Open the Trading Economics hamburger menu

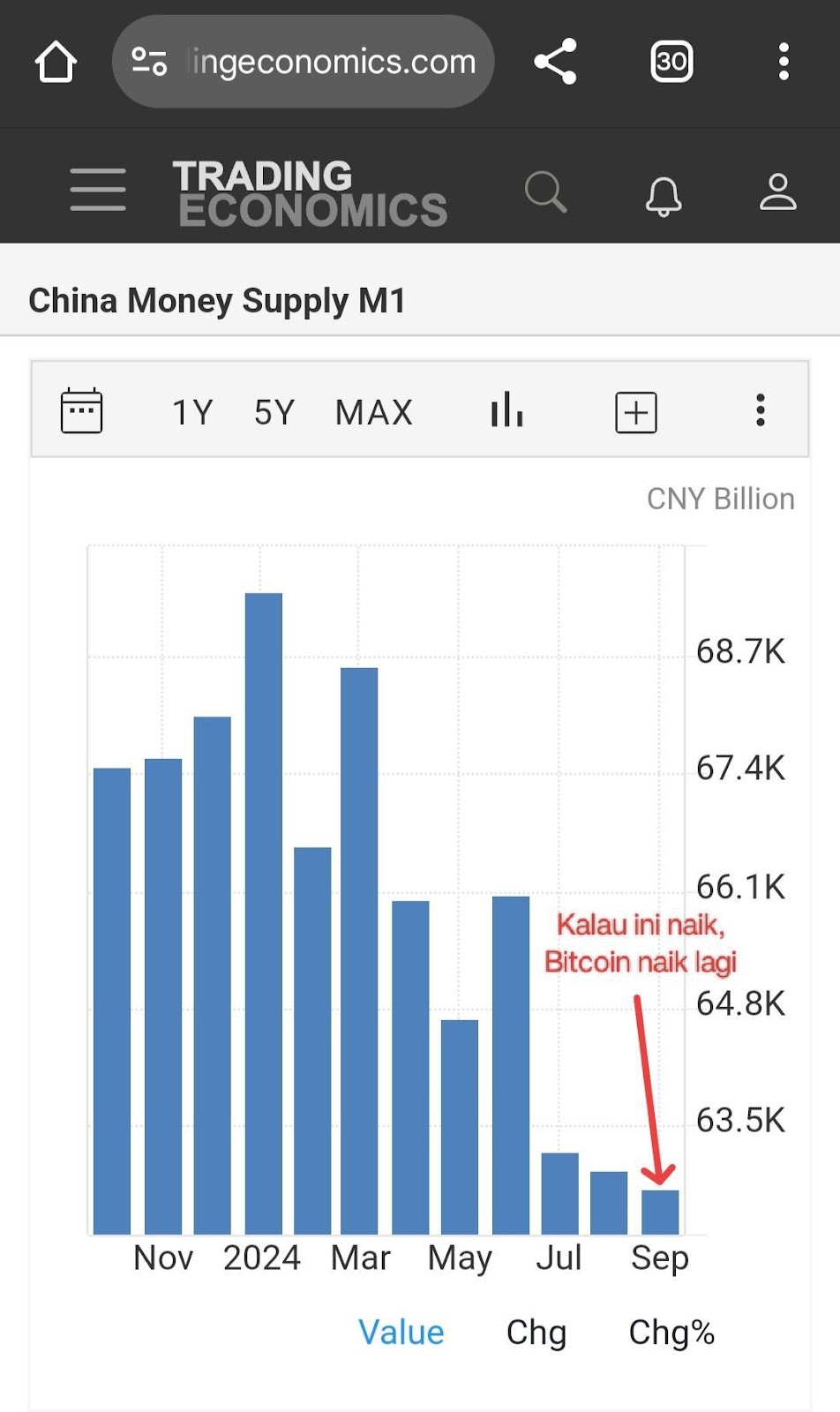(x=98, y=190)
